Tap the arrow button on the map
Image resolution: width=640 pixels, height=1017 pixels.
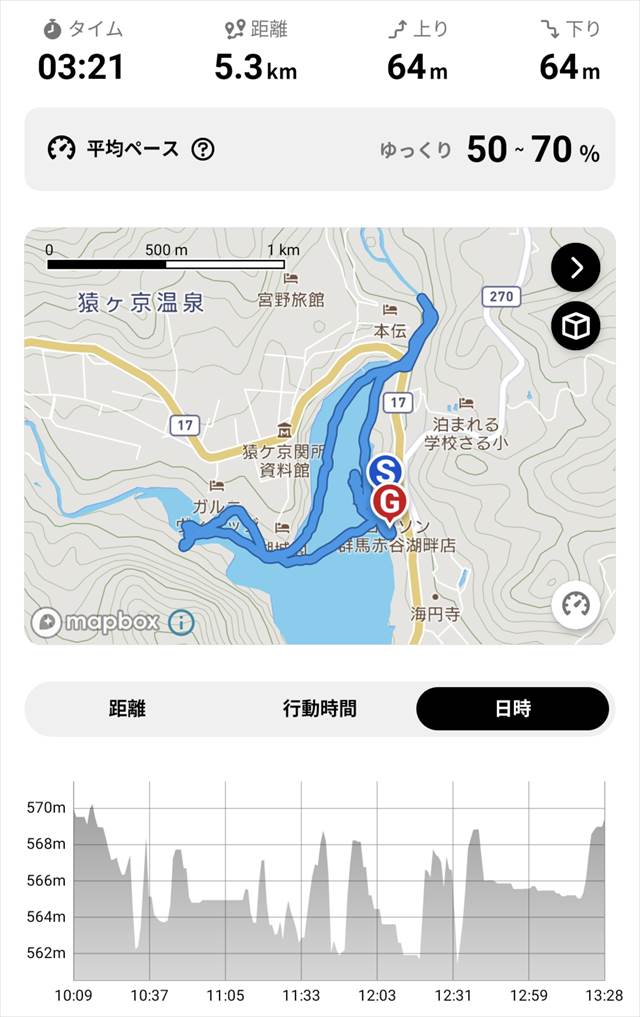pyautogui.click(x=576, y=267)
